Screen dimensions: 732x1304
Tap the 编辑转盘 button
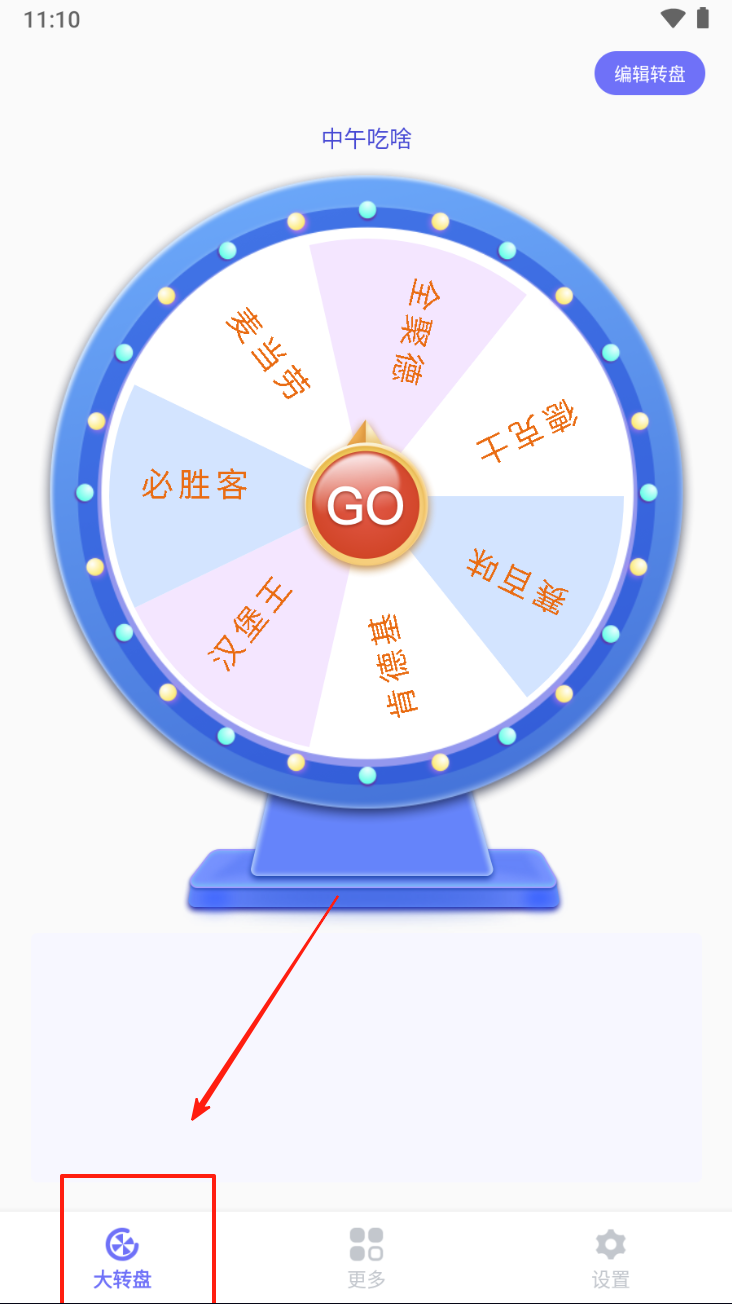point(649,74)
